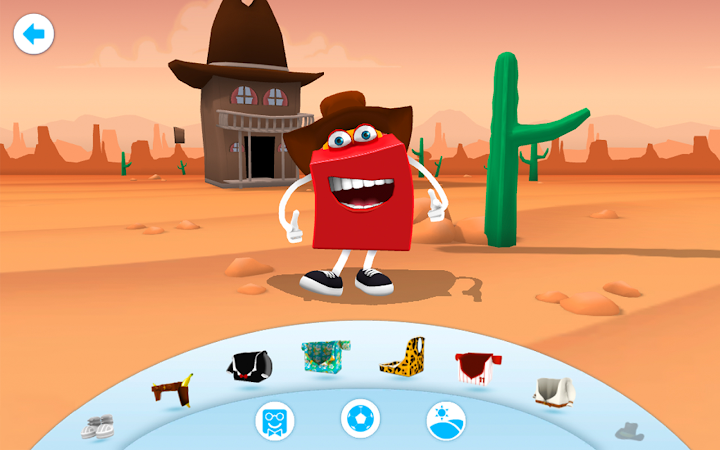Select the banana holster belt accessory

tap(173, 390)
